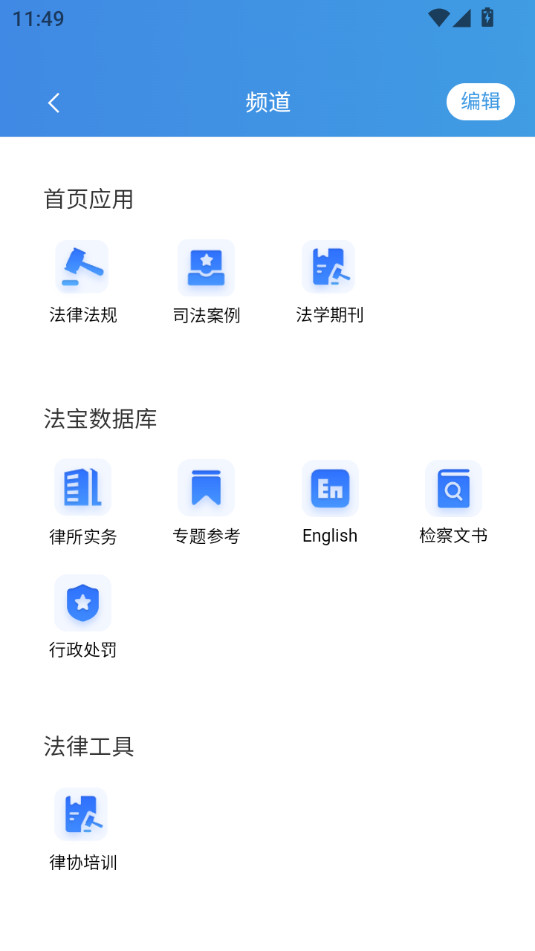Viewport: 535px width, 951px height.
Task: Go back using the header arrow
Action: [x=54, y=102]
